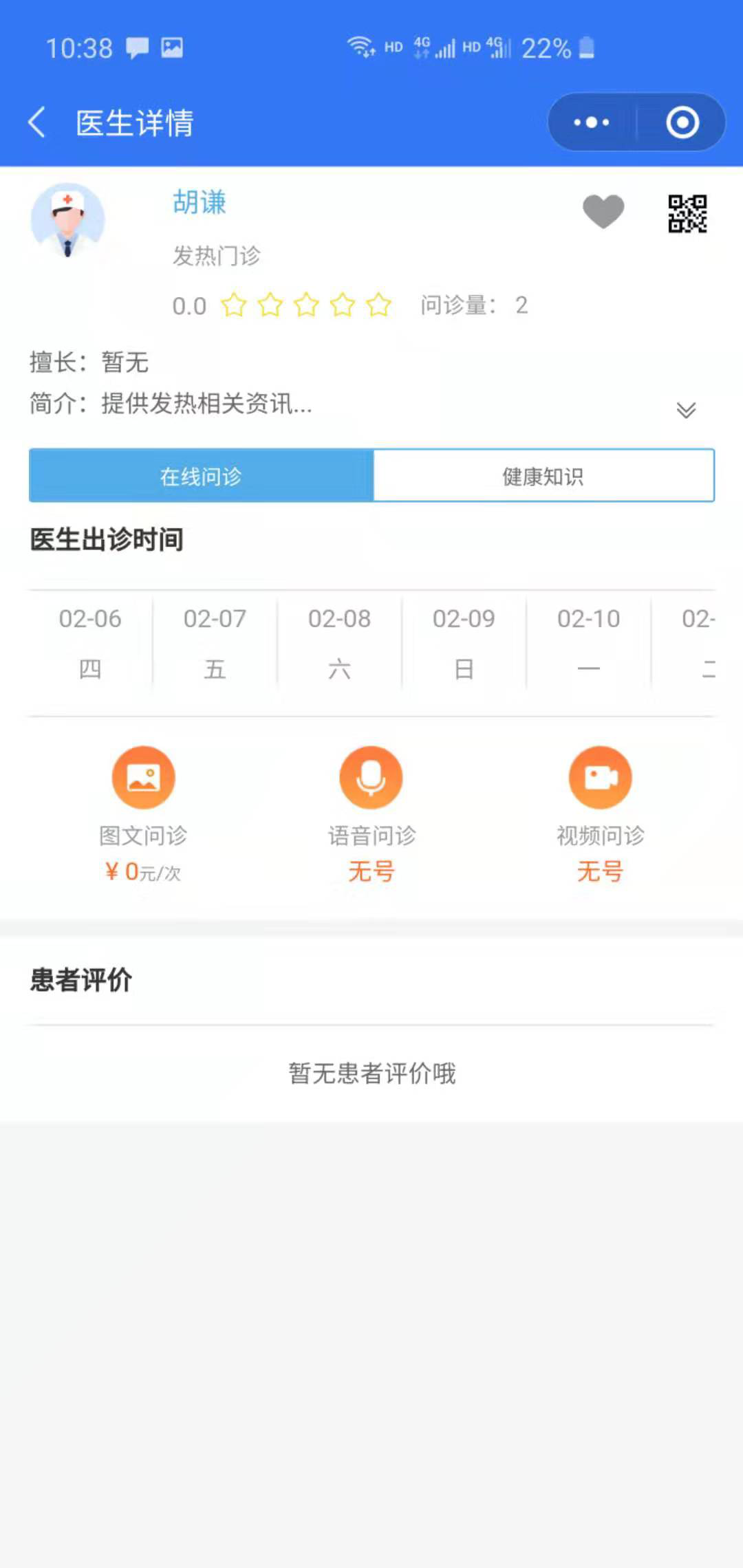Viewport: 743px width, 1568px height.
Task: Open the doctor's QR code
Action: [687, 213]
